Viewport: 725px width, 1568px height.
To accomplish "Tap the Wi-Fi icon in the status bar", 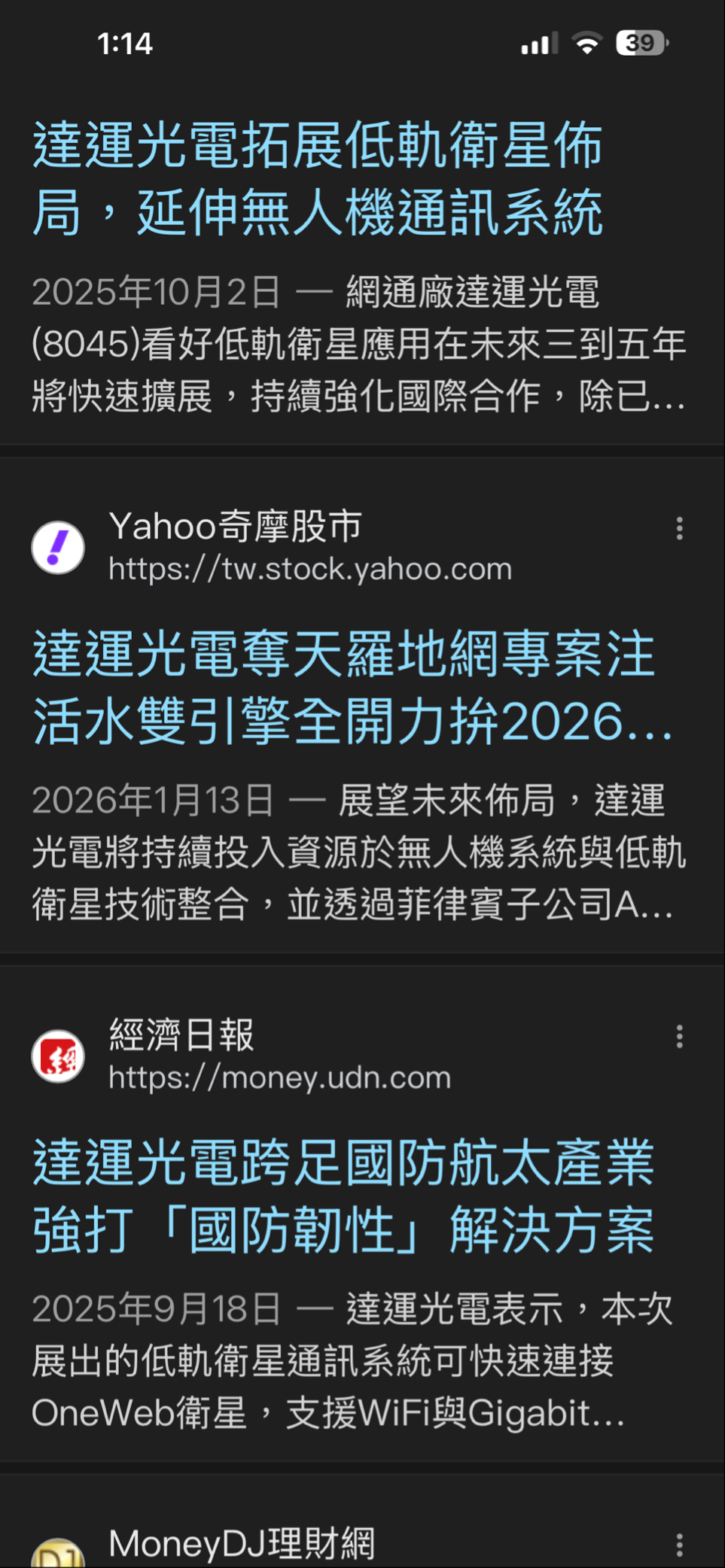I will (x=590, y=43).
